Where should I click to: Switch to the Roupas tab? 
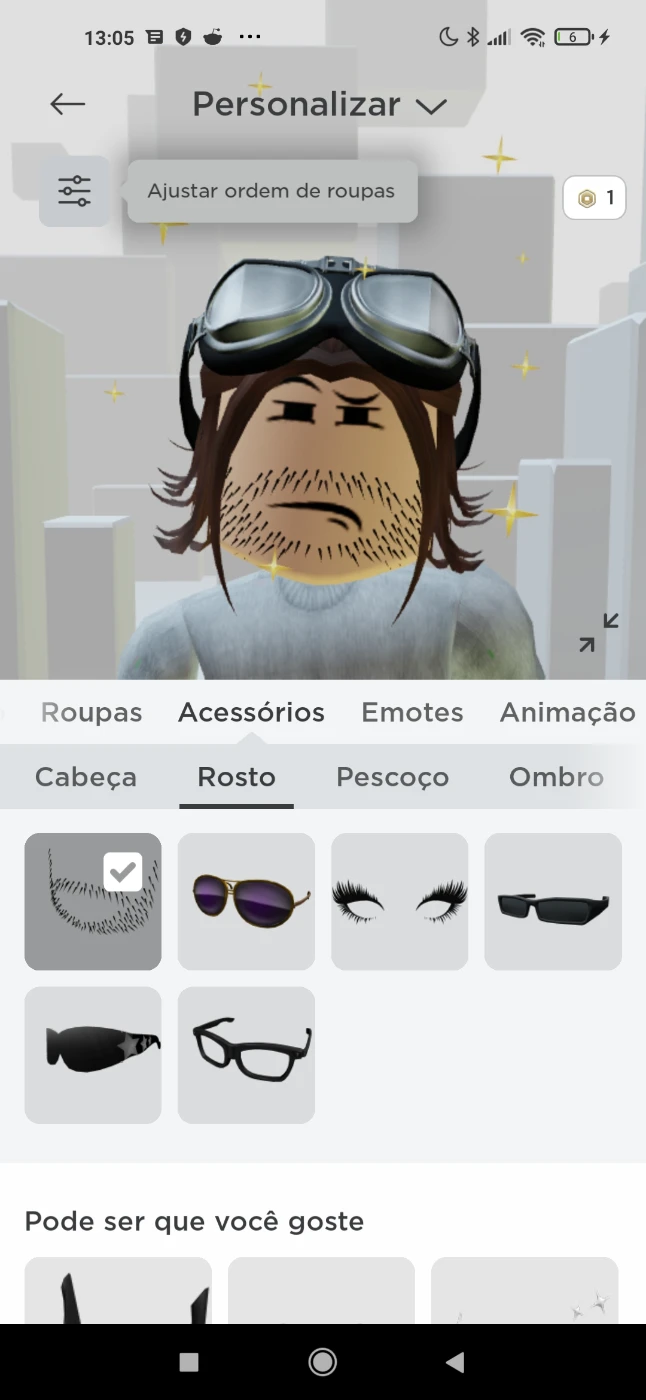(91, 712)
